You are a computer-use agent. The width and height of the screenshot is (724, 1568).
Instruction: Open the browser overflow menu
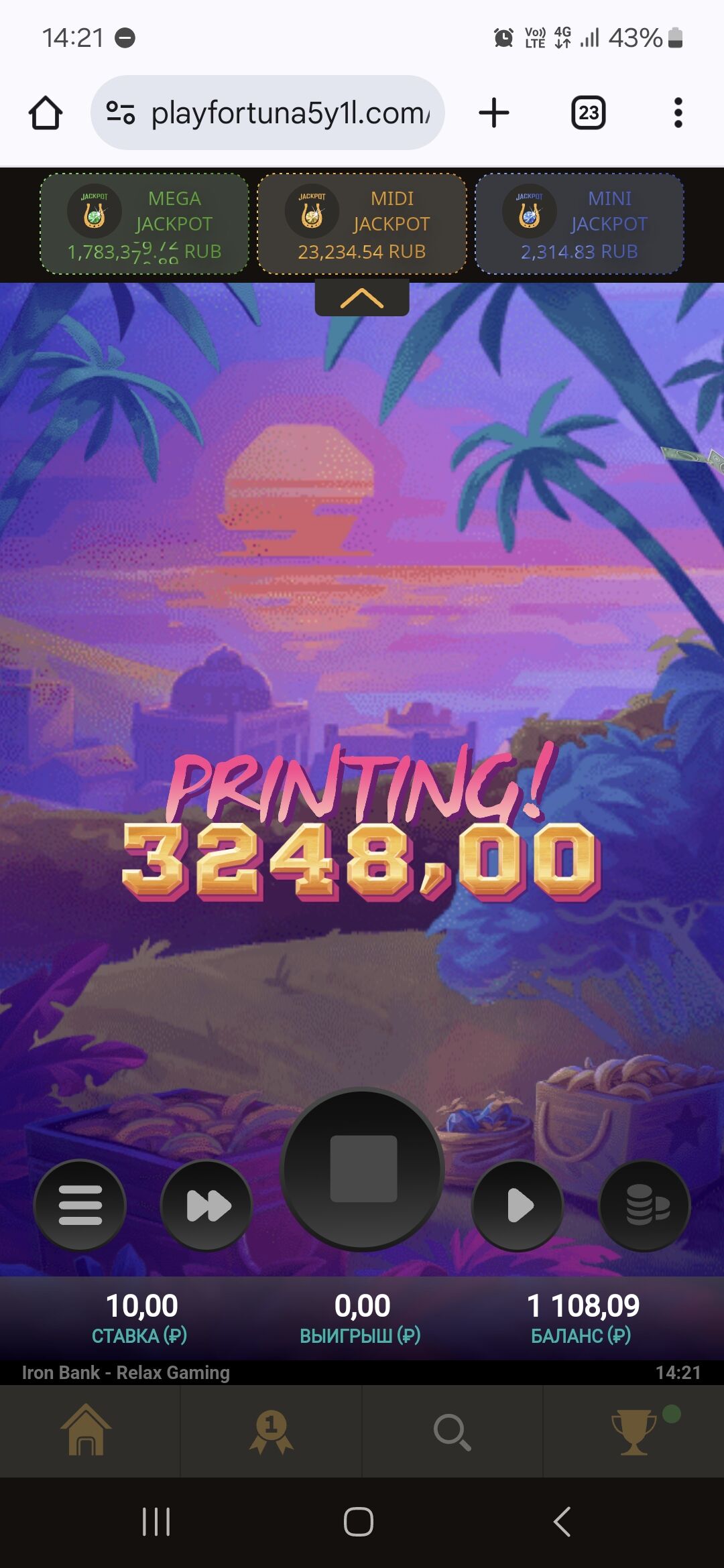pyautogui.click(x=678, y=113)
